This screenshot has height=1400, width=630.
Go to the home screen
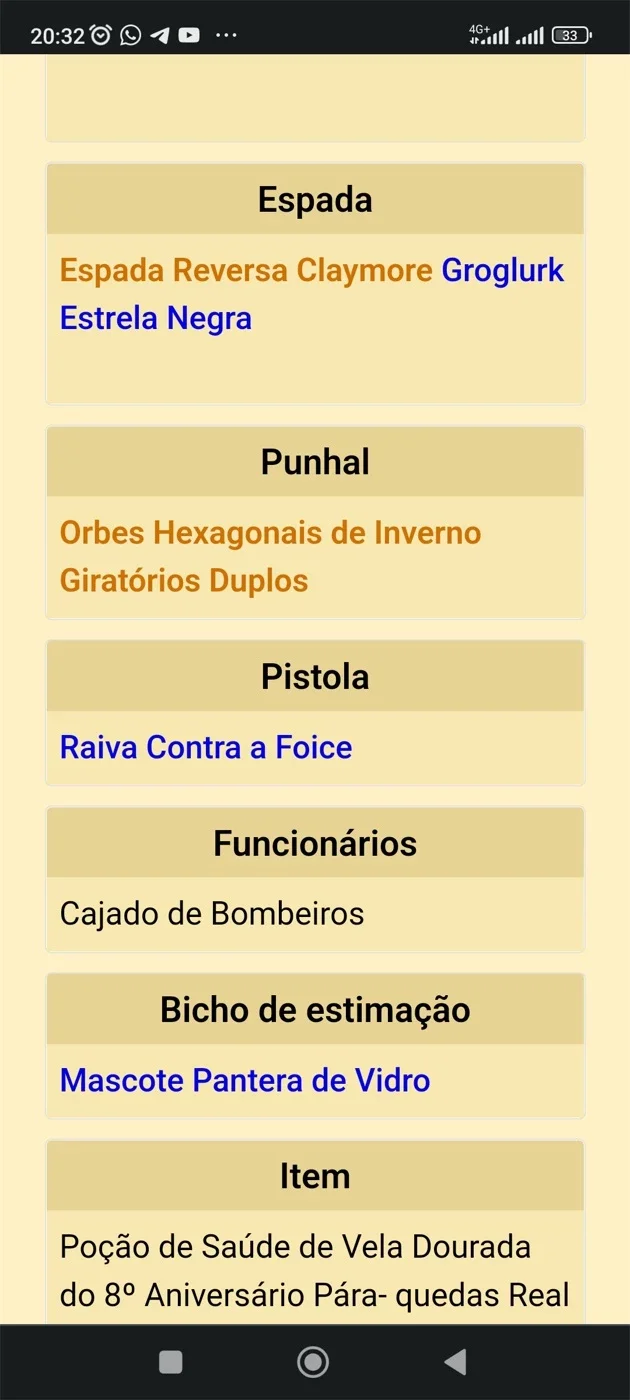pyautogui.click(x=313, y=1361)
